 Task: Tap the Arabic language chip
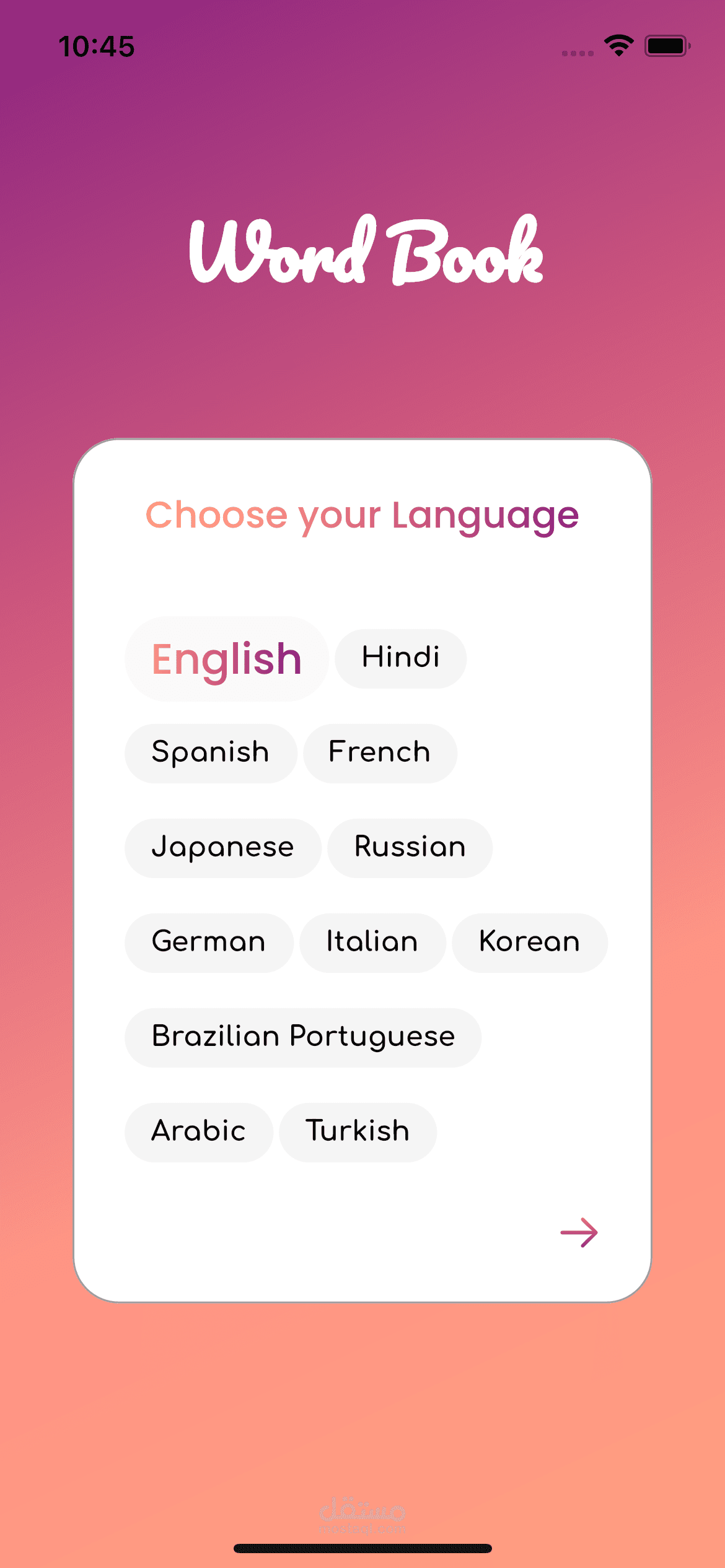(199, 1132)
